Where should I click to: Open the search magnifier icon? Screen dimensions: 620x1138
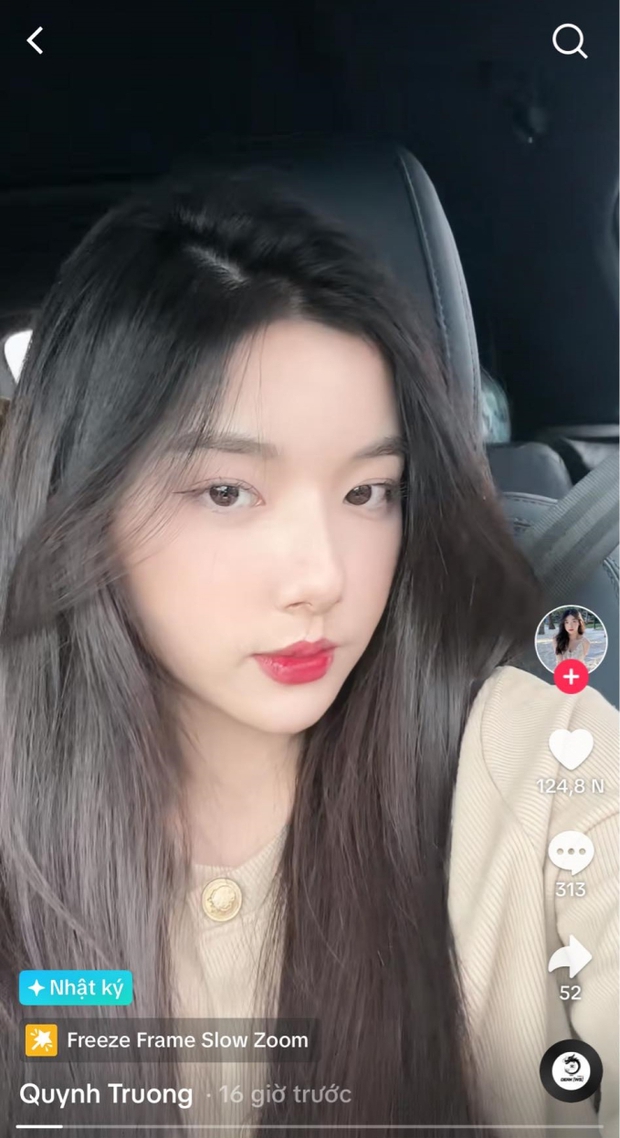pos(569,41)
